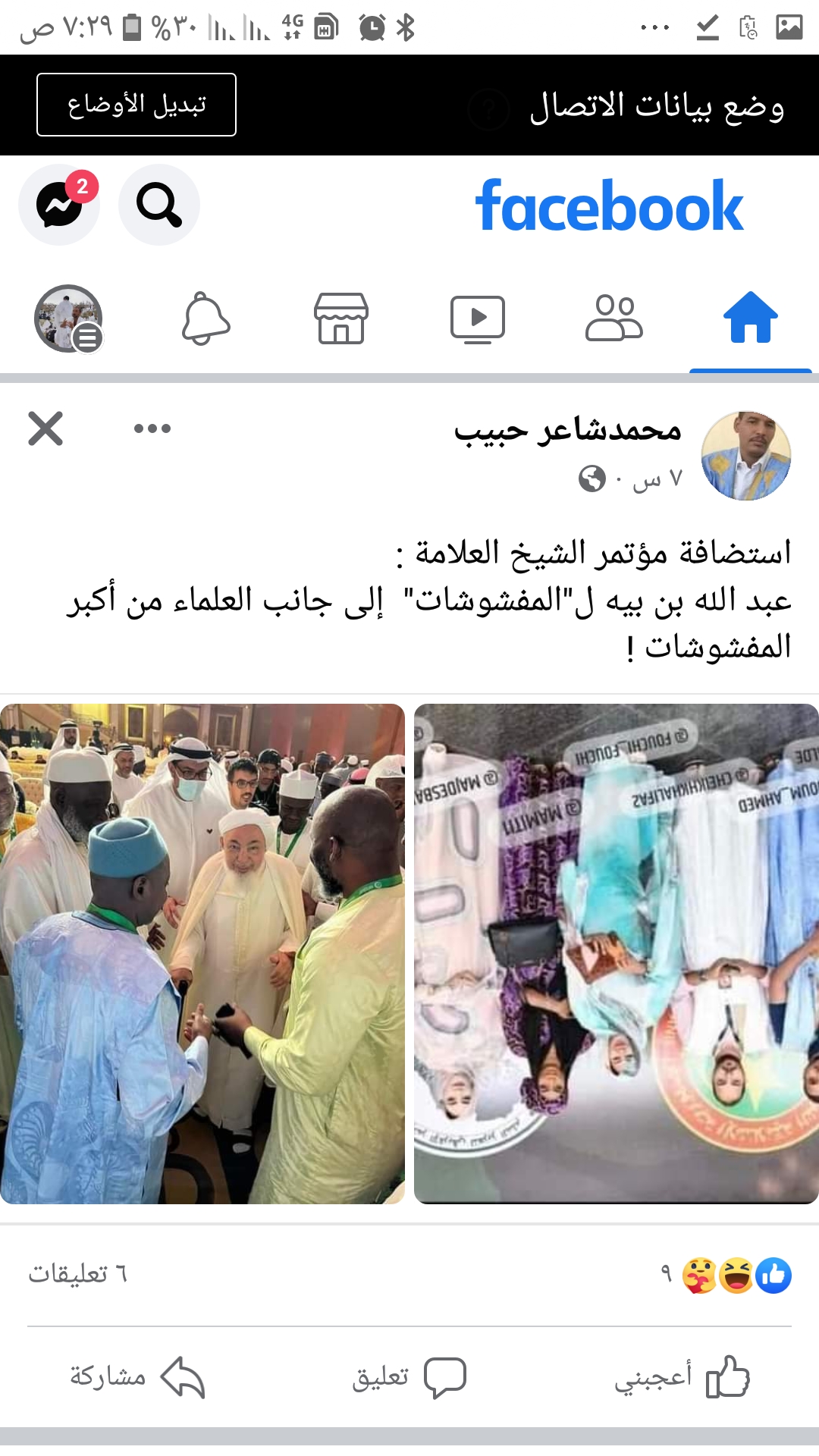
Task: Share the post using مشاركة
Action: 136,1376
